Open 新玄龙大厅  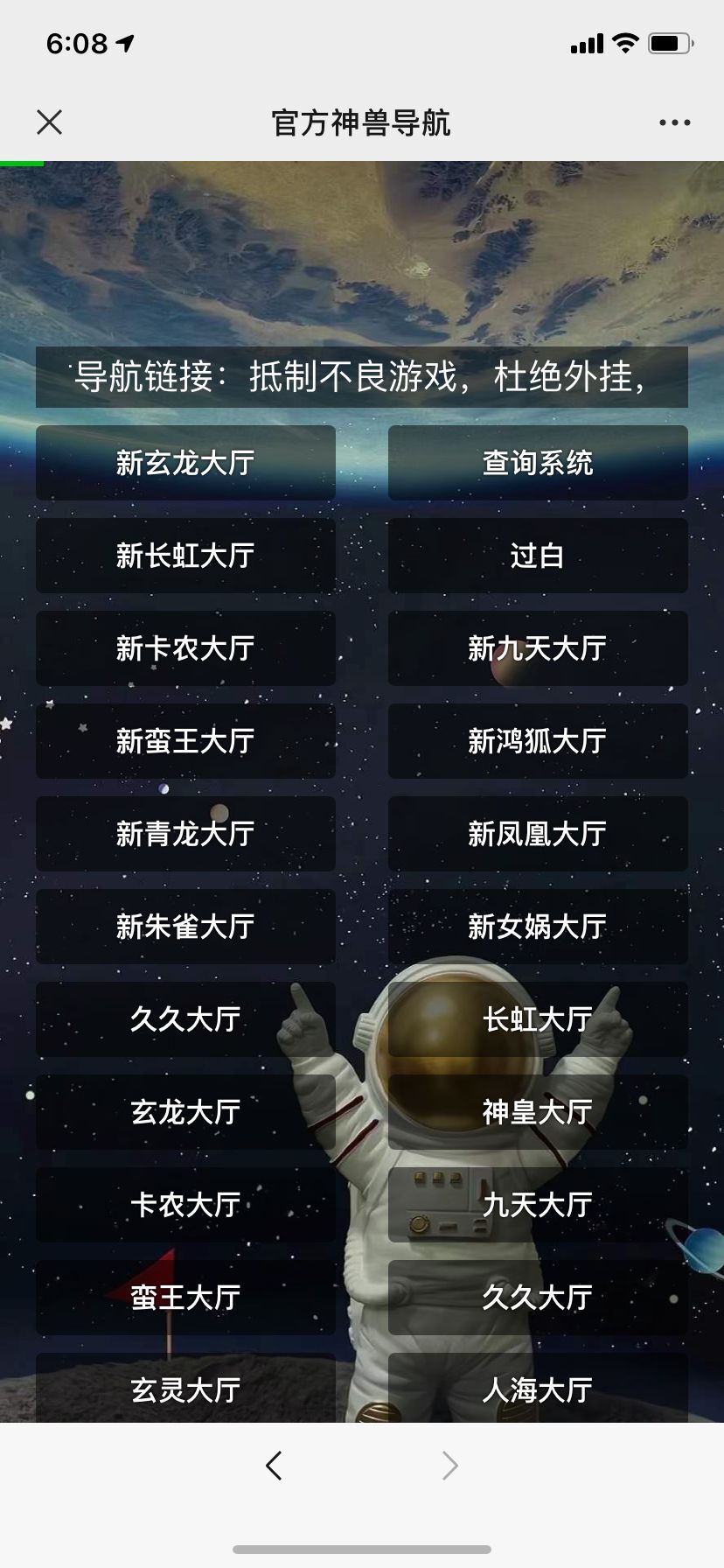pos(185,463)
